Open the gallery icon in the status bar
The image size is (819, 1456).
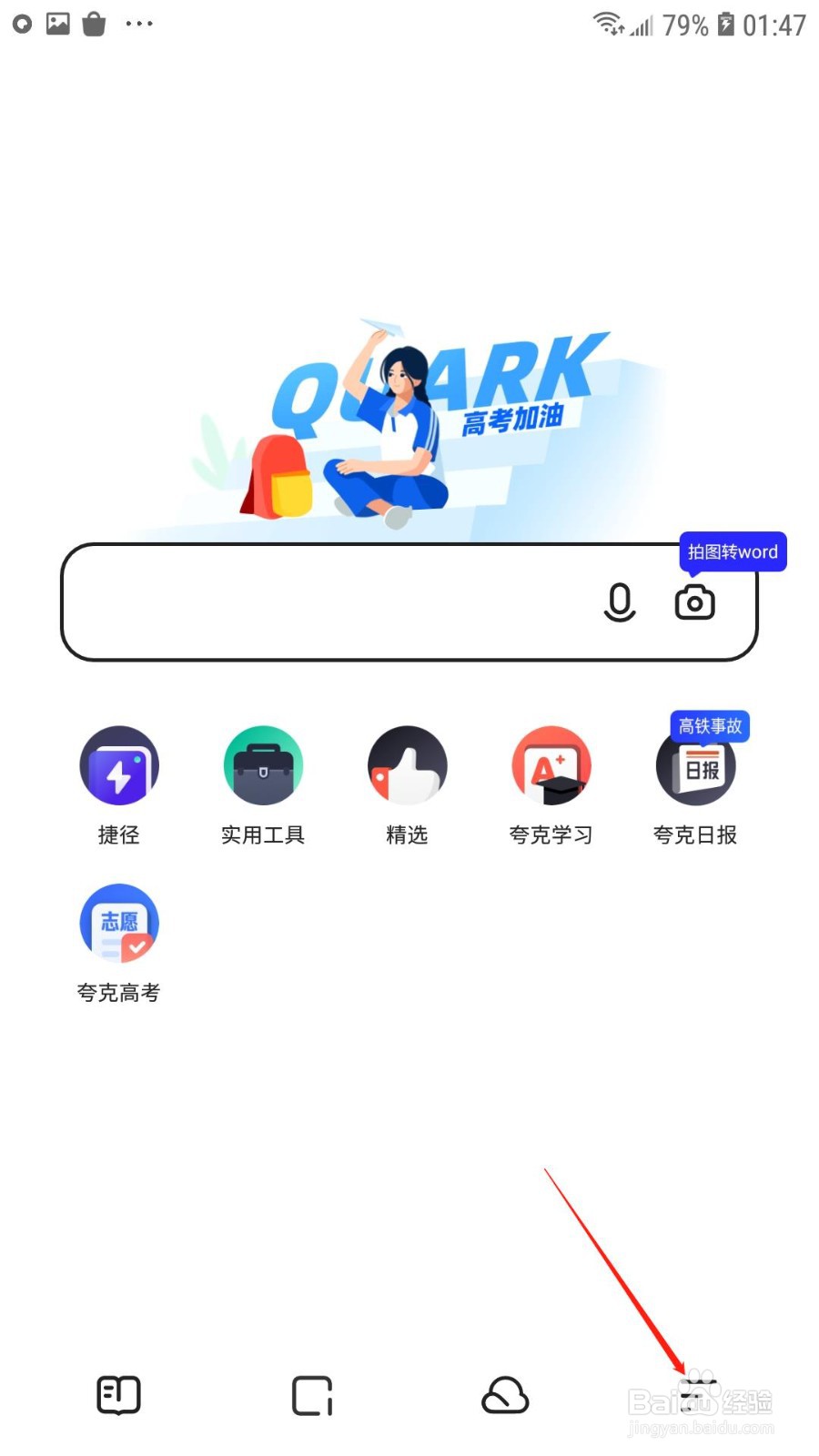[57, 24]
